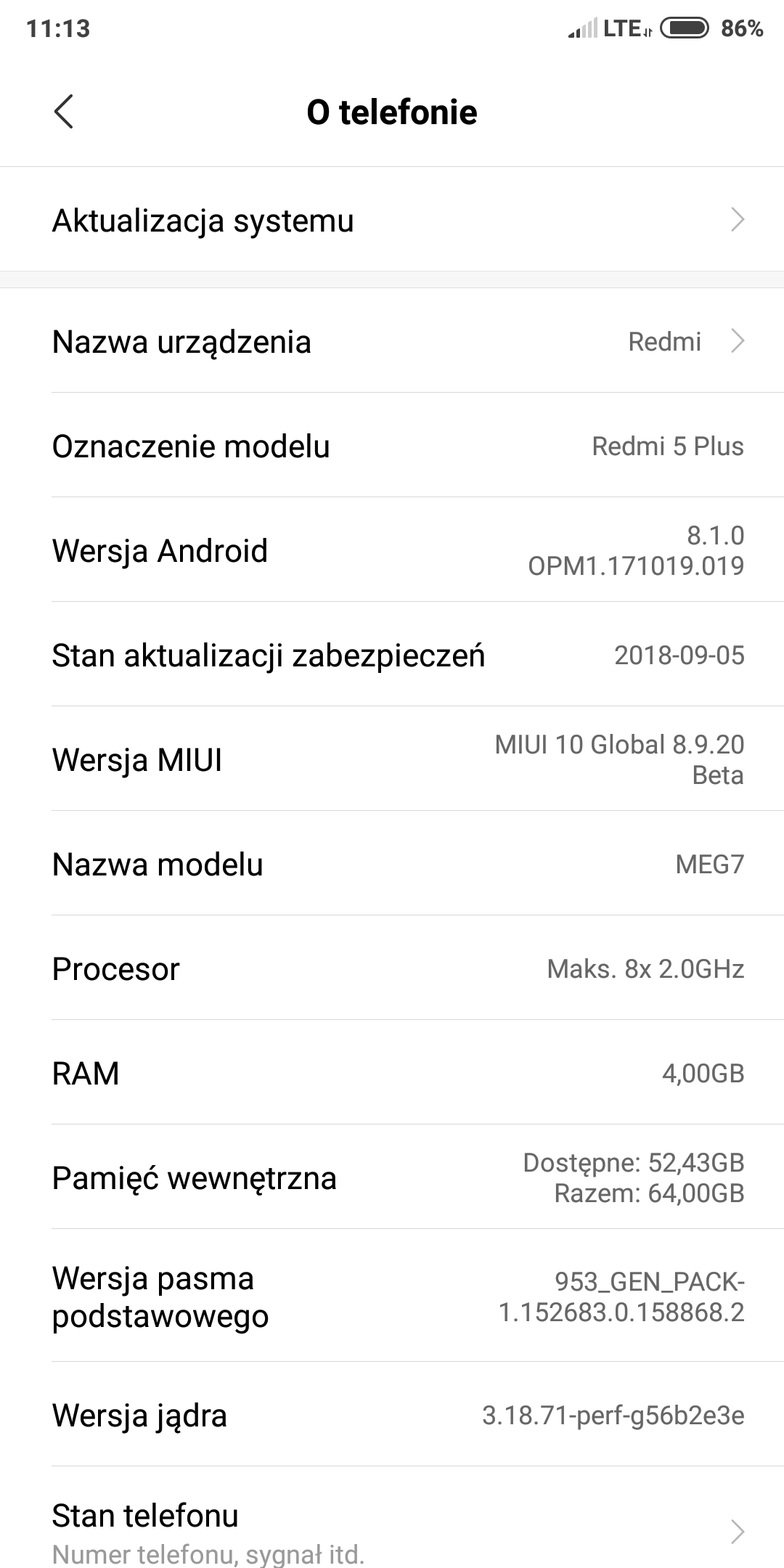Open Aktualizacja systemu
The height and width of the screenshot is (1568, 784).
tap(392, 220)
